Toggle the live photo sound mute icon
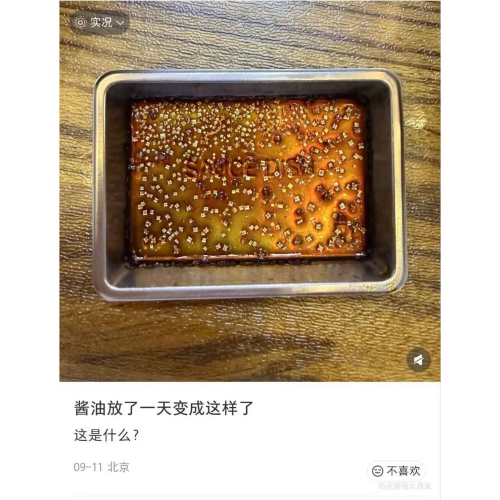The height and width of the screenshot is (500, 500). 419,360
